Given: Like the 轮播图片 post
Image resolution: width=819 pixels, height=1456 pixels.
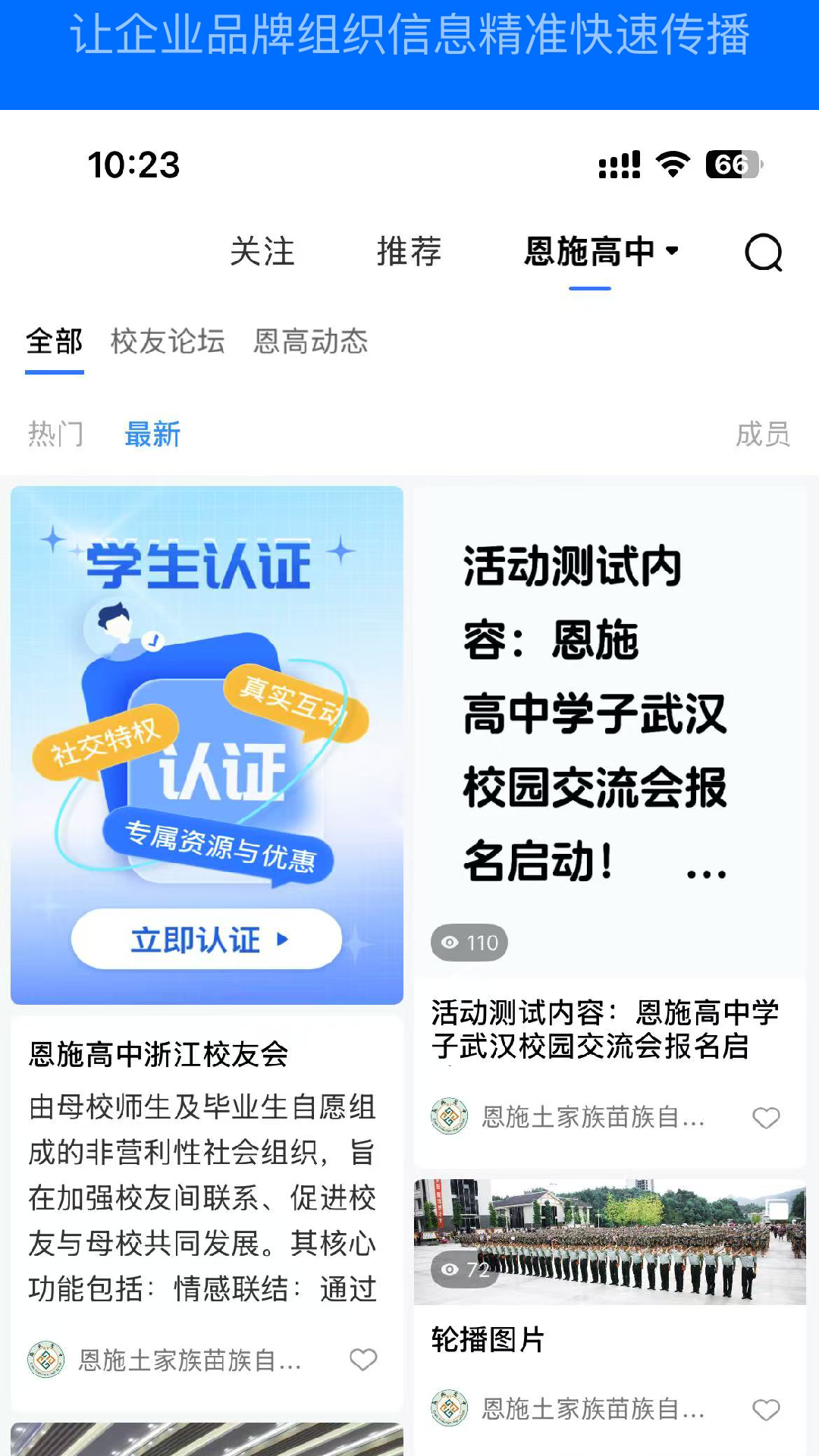Looking at the screenshot, I should [x=766, y=1410].
